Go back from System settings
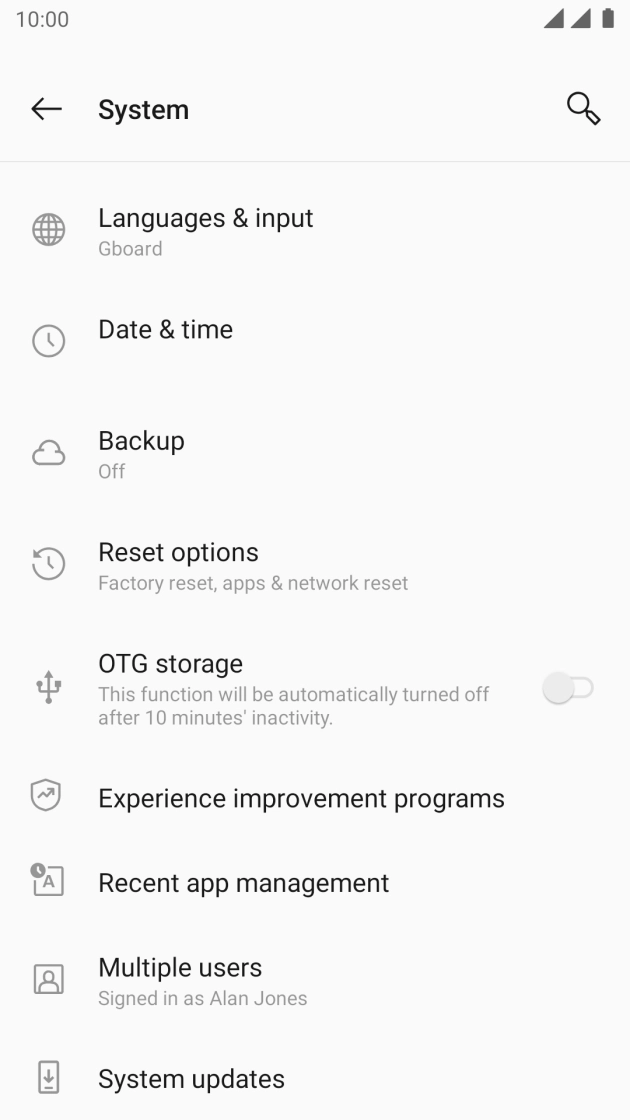The width and height of the screenshot is (630, 1120). pos(46,110)
